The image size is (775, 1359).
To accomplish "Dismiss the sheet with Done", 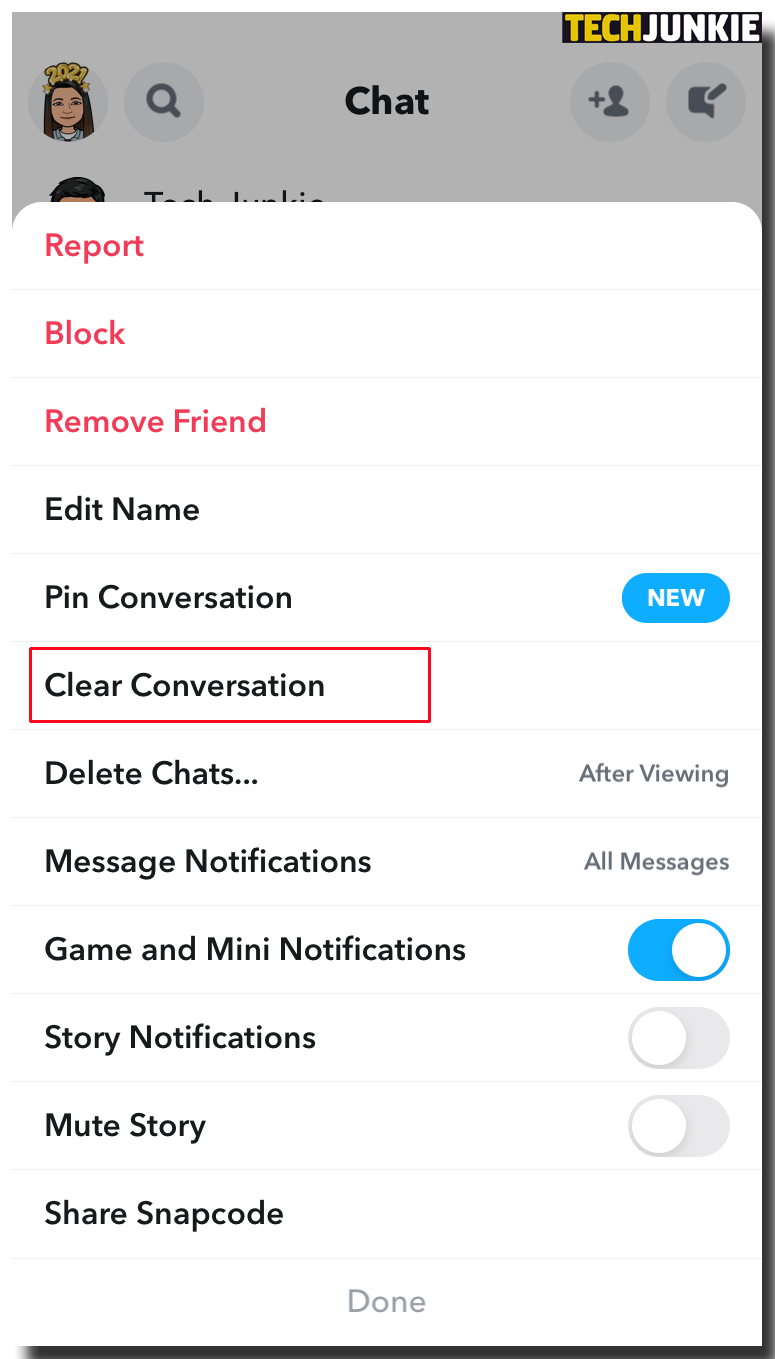I will click(387, 1301).
